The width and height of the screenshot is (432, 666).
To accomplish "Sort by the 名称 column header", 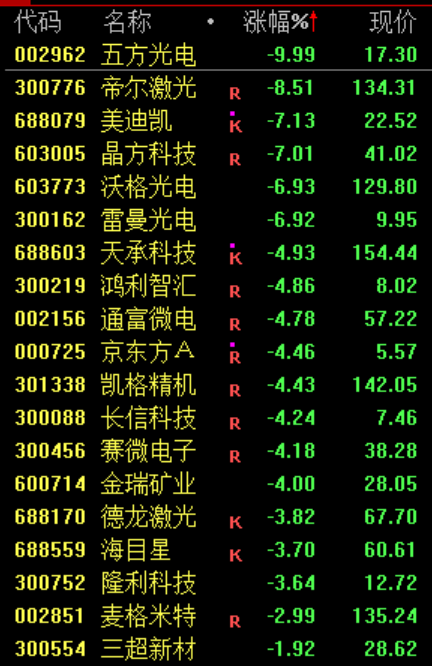I will [127, 22].
